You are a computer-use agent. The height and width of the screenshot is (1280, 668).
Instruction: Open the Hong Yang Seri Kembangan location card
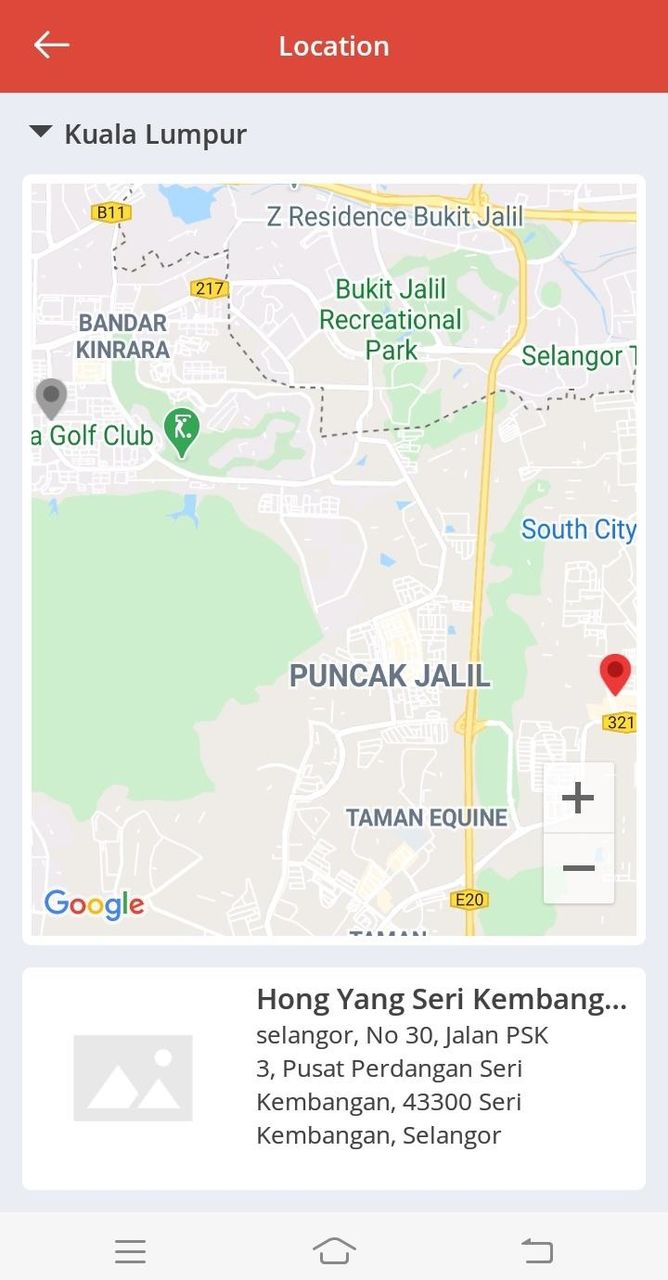334,1078
